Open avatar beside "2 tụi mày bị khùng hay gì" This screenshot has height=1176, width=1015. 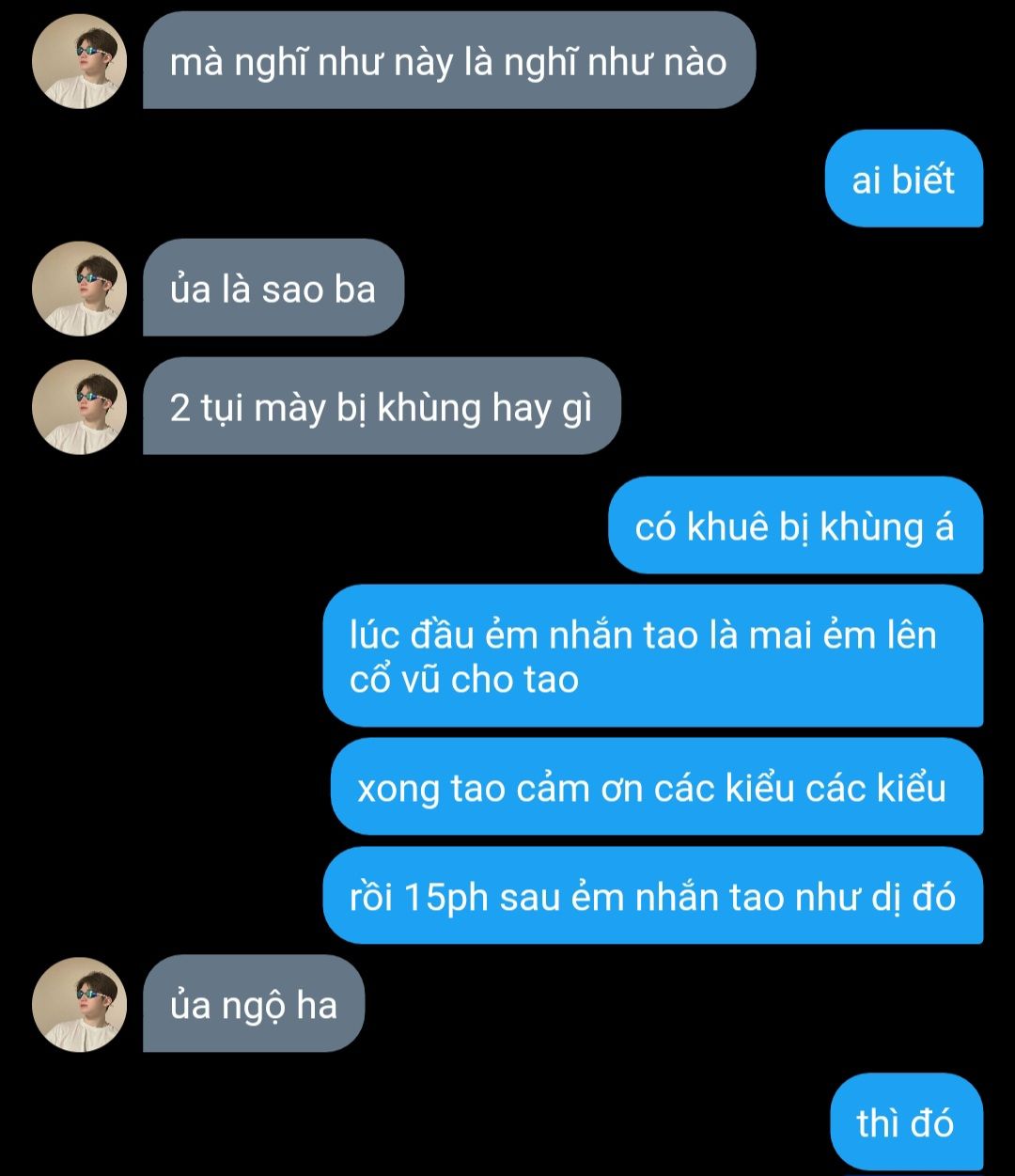(x=79, y=407)
